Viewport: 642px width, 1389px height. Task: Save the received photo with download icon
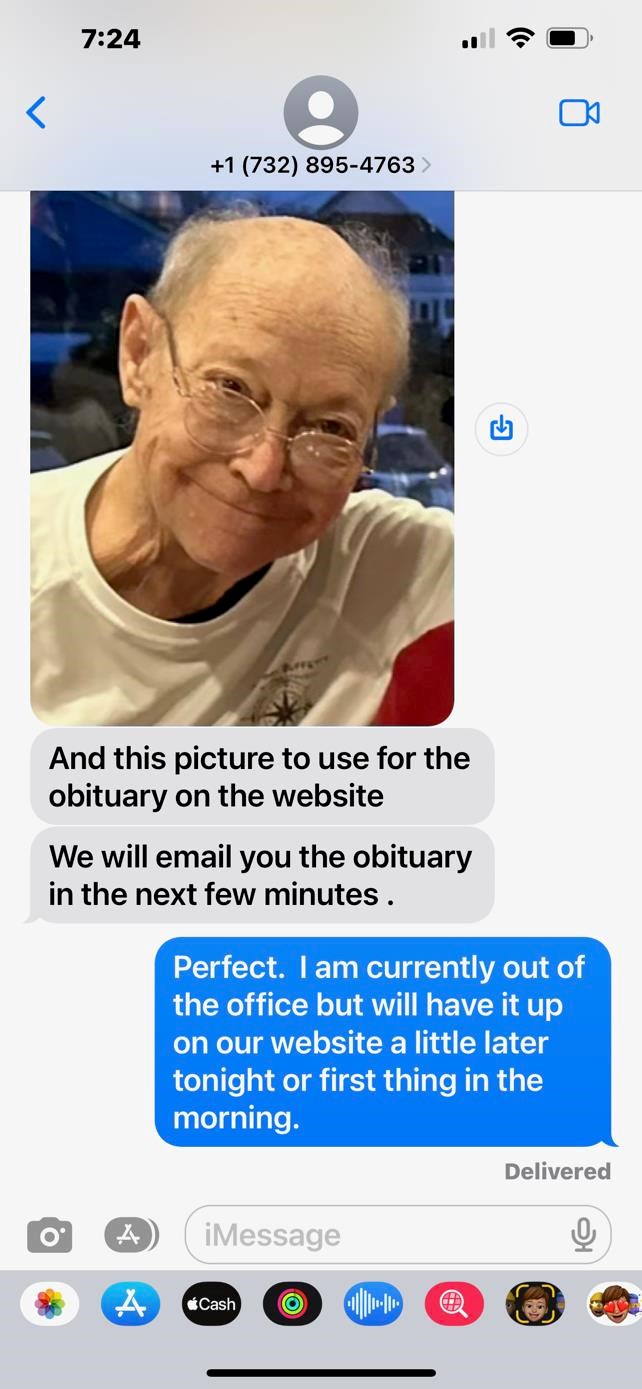501,429
